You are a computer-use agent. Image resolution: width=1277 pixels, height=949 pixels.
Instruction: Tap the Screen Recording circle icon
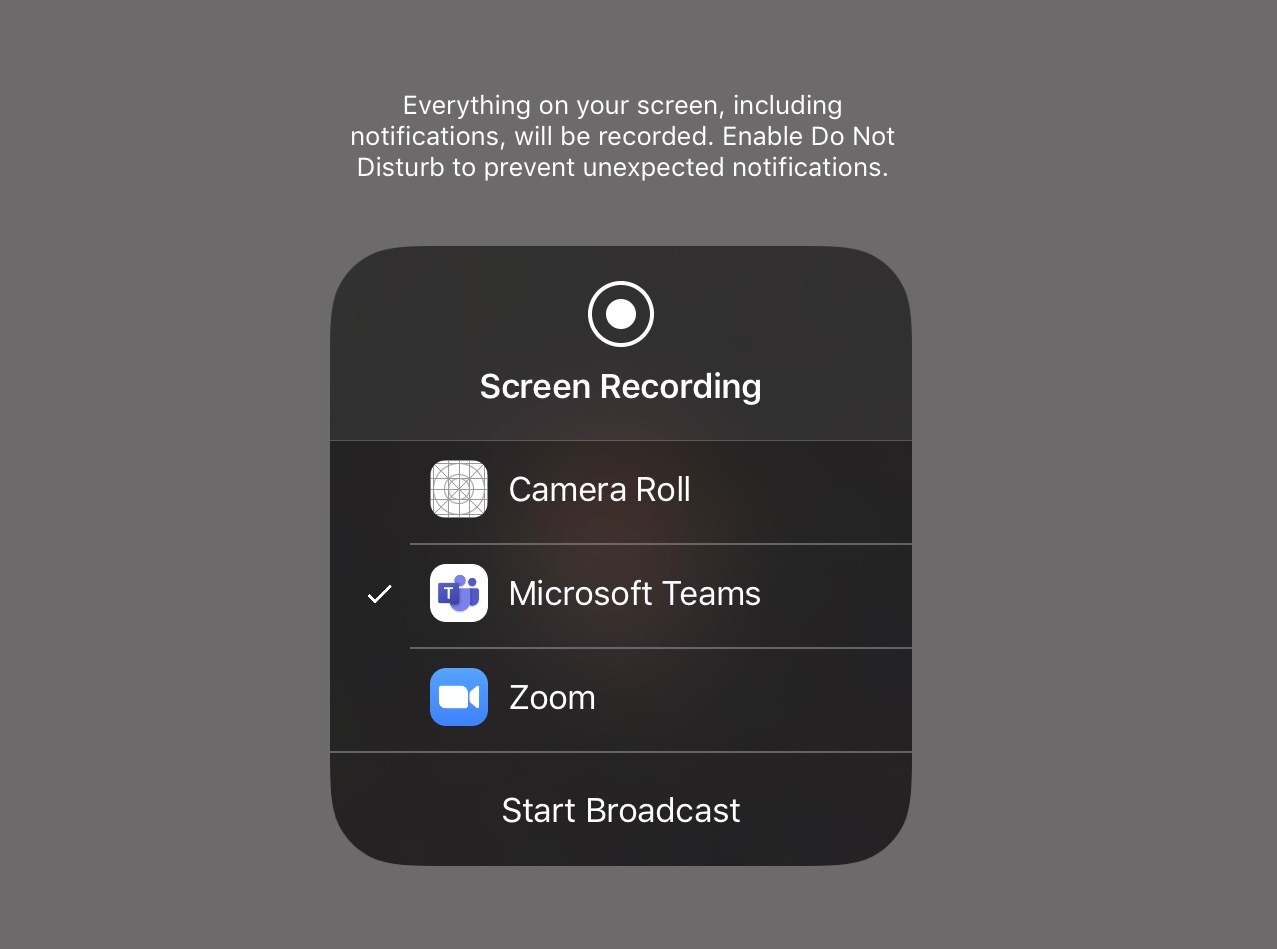tap(620, 314)
